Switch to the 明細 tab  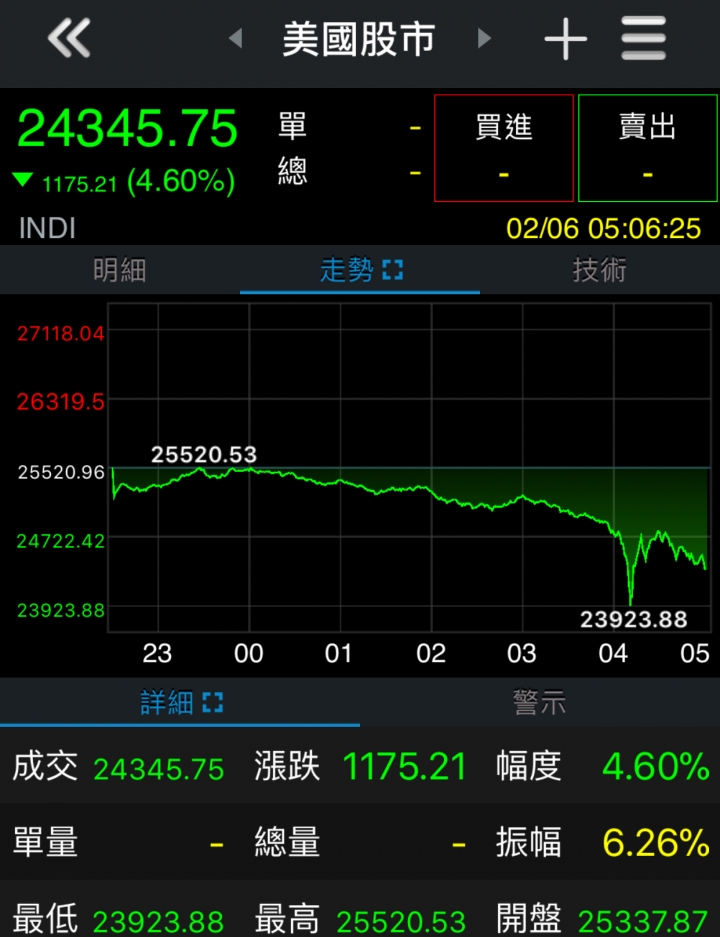pyautogui.click(x=120, y=270)
